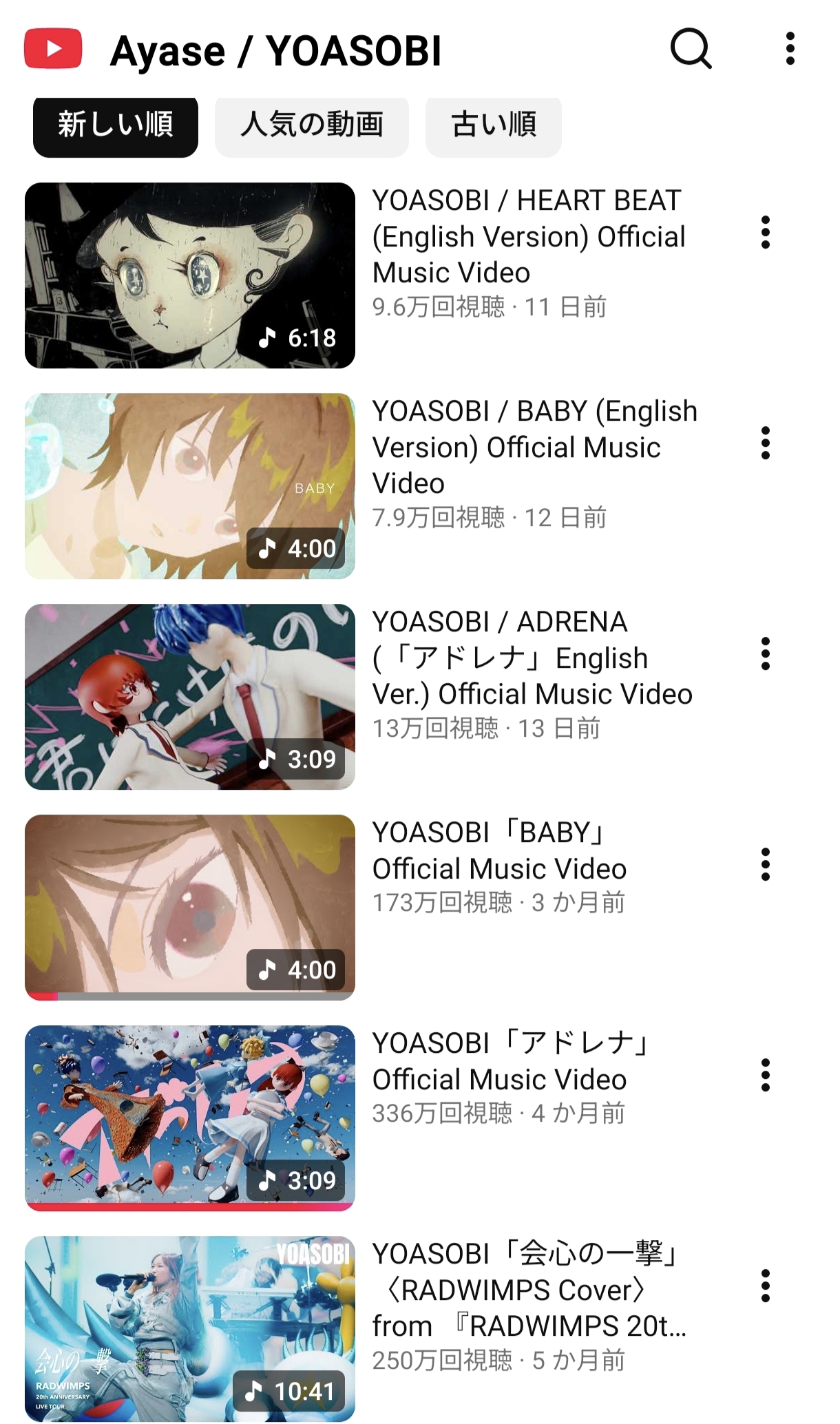
Task: Switch to the 人気の動画 chip
Action: (312, 125)
